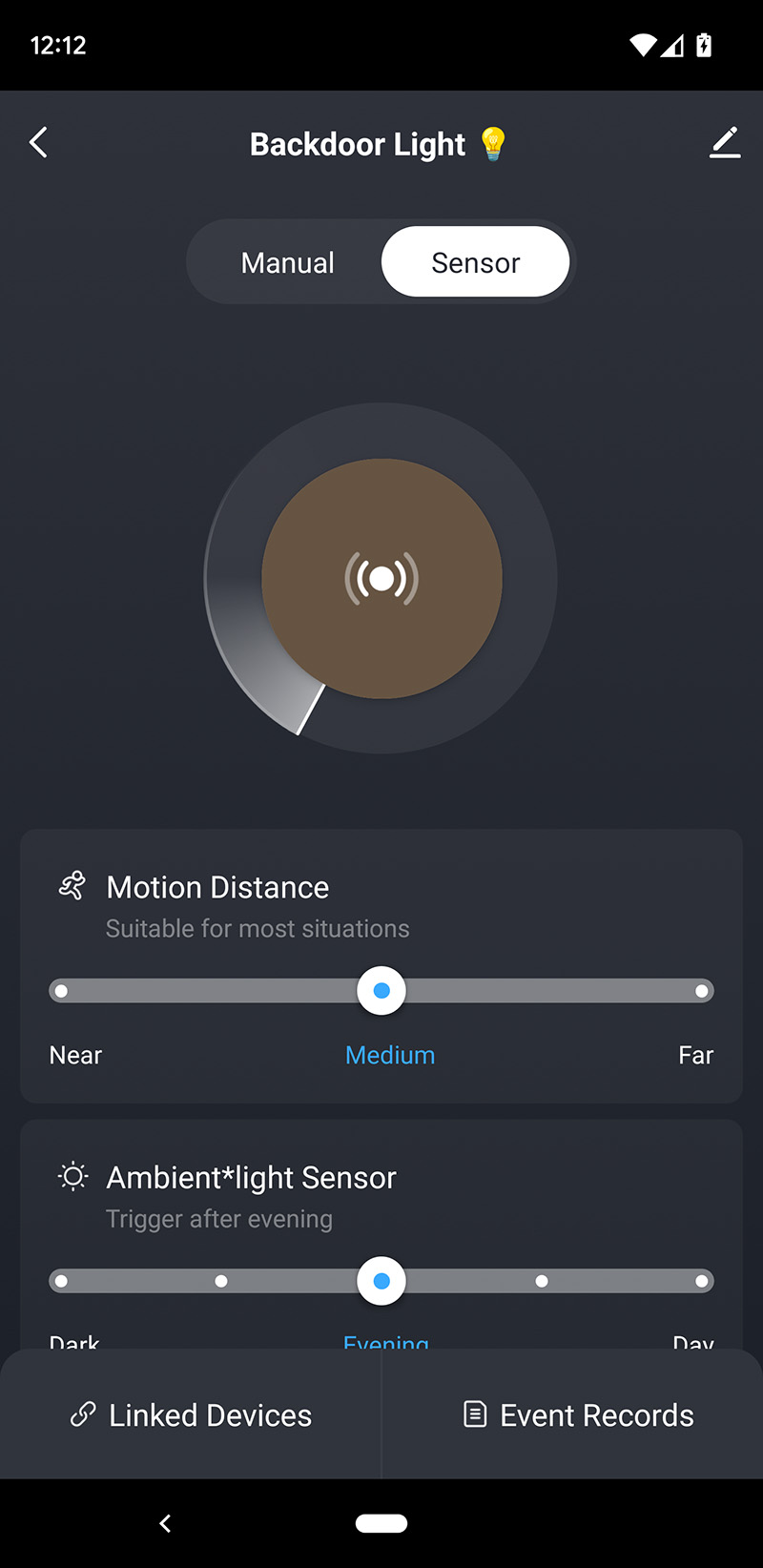Screen dimensions: 763x1568
Task: Set Ambient light Sensor to Dark
Action: (62, 1281)
